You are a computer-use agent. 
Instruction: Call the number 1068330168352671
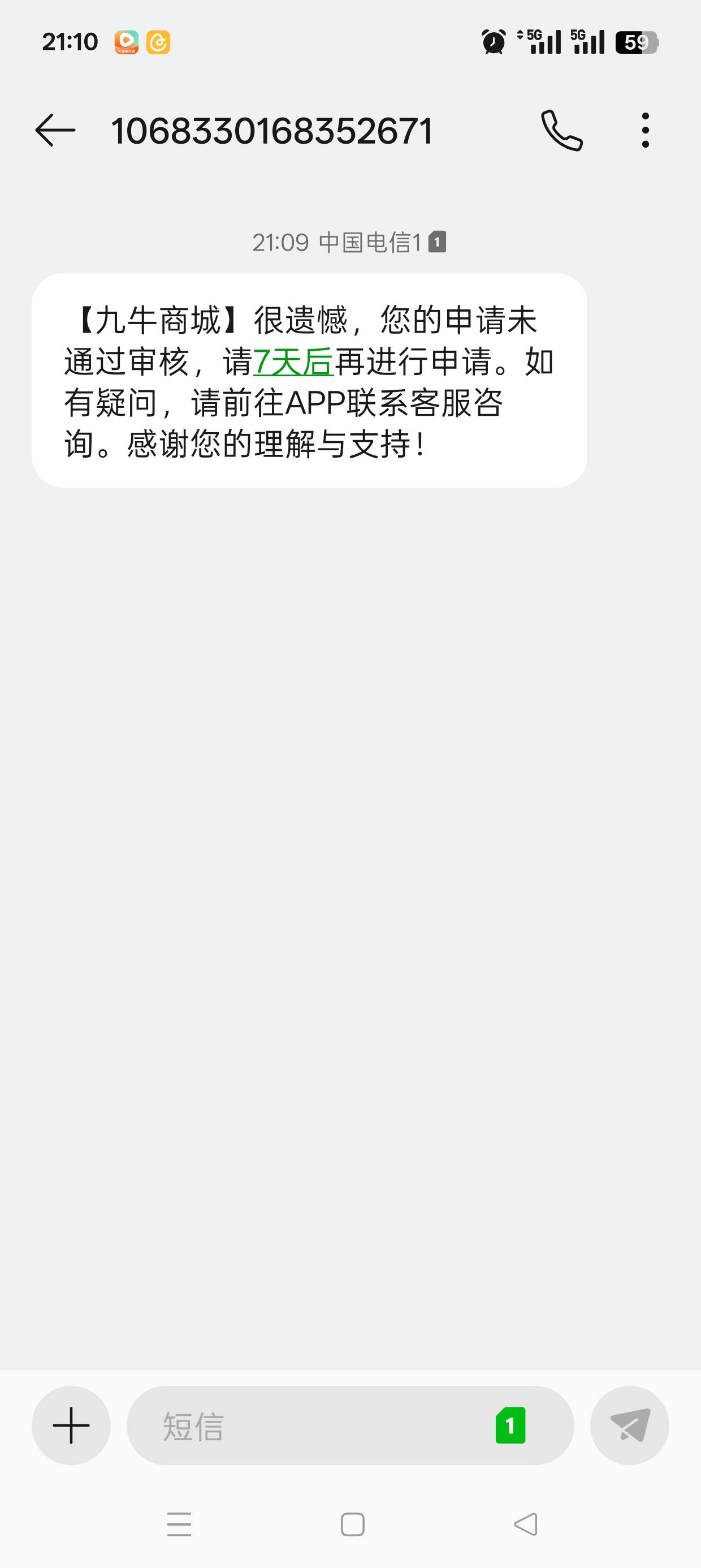click(562, 130)
